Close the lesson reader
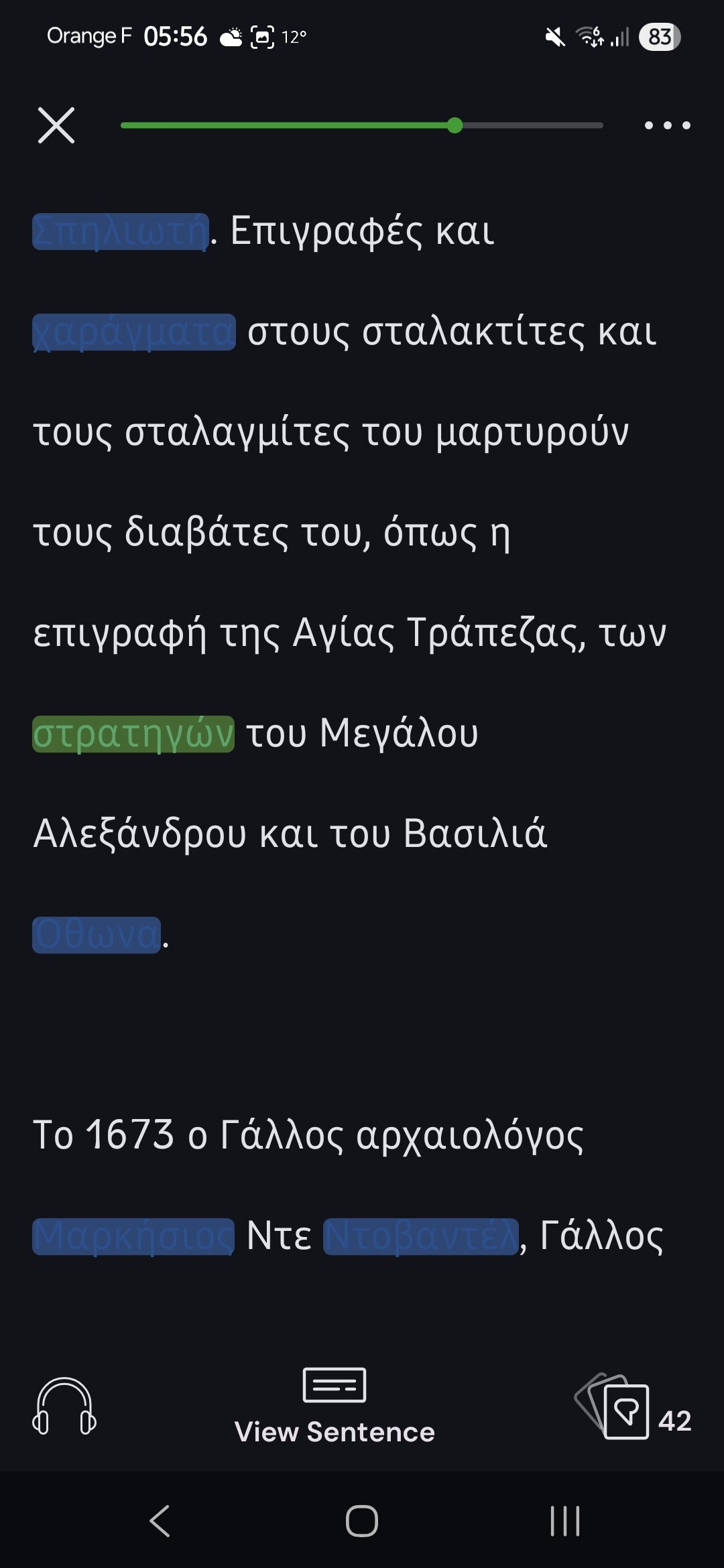Image resolution: width=724 pixels, height=1568 pixels. [x=56, y=125]
